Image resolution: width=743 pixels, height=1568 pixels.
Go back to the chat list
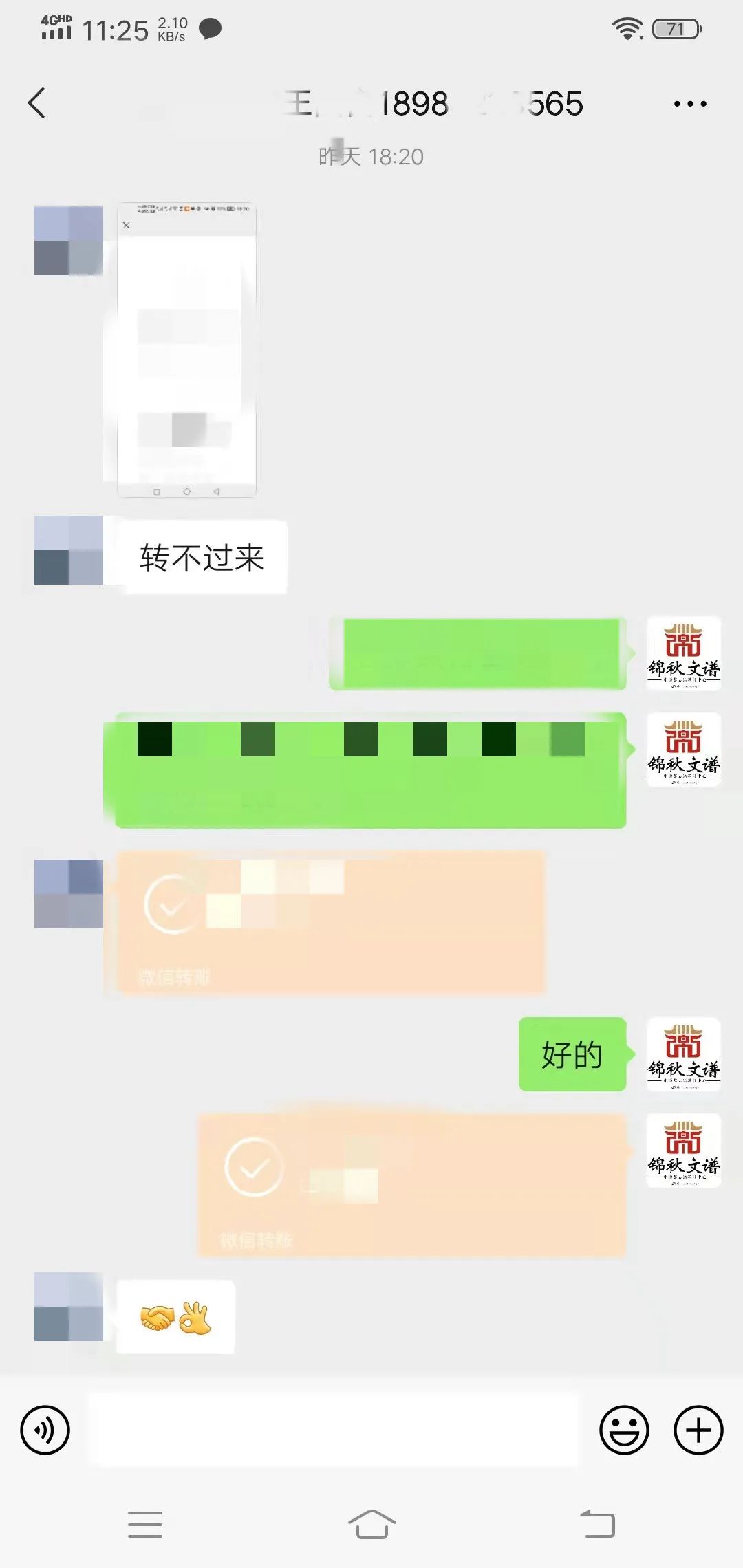tap(37, 104)
